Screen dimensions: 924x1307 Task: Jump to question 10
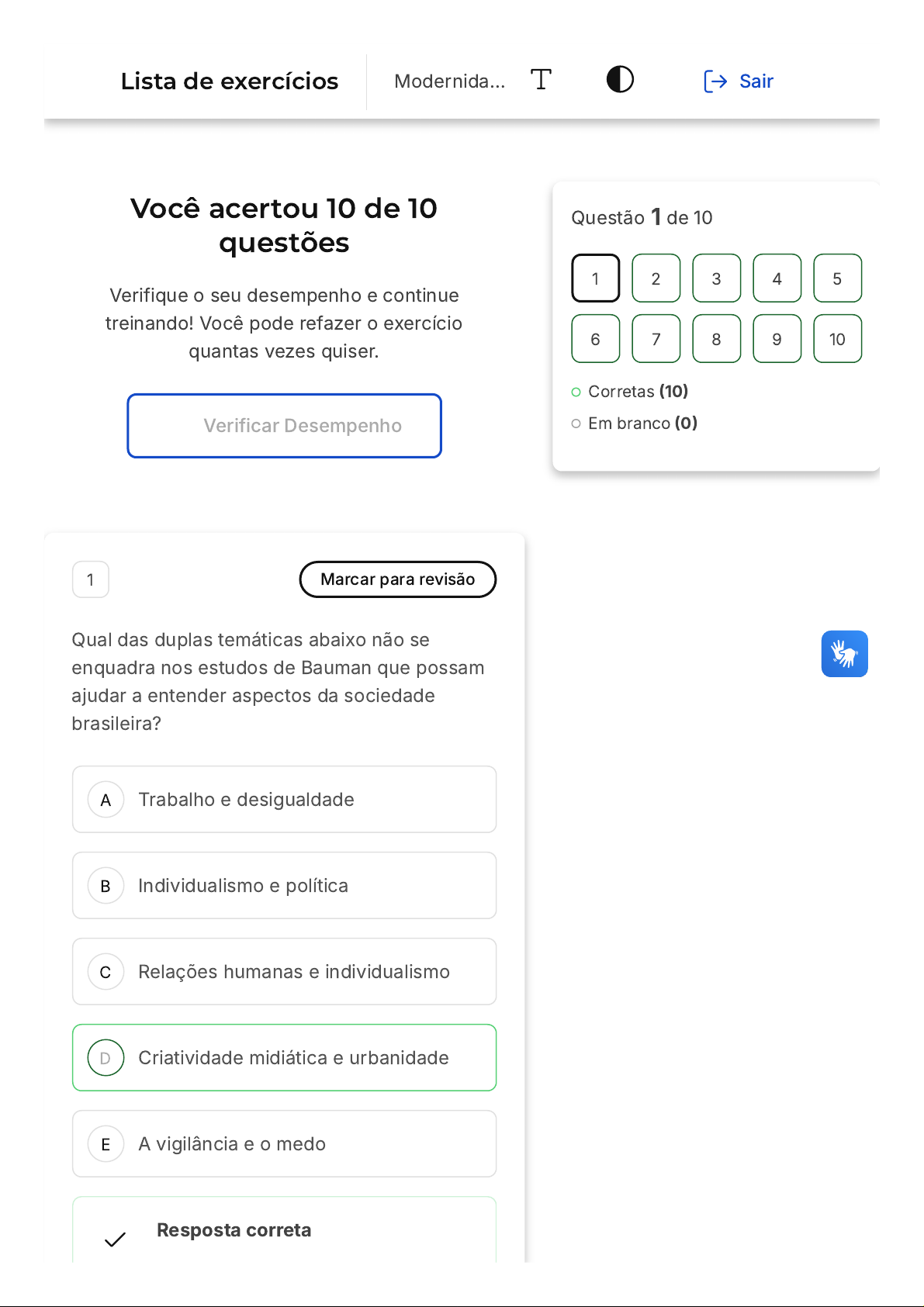tap(837, 339)
